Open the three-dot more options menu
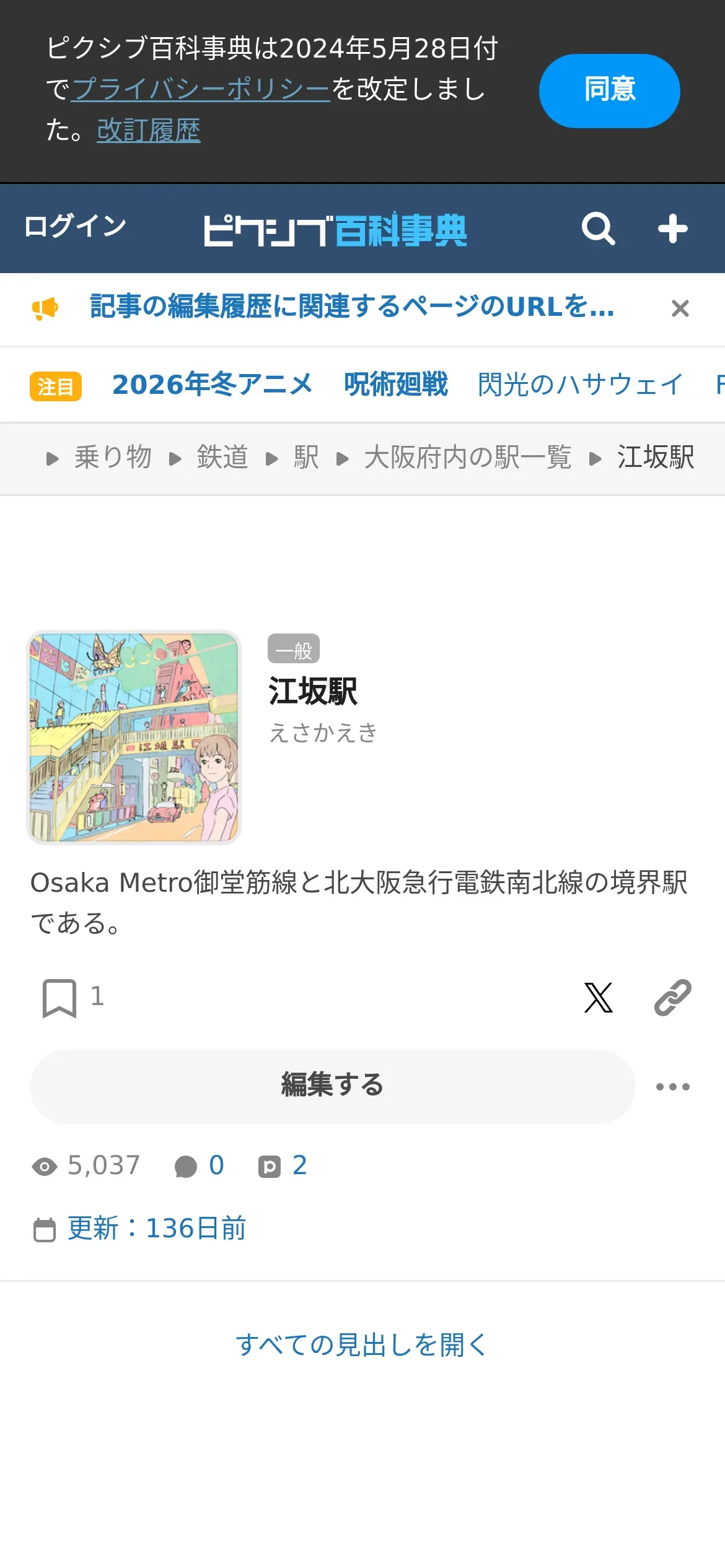725x1568 pixels. (672, 1087)
